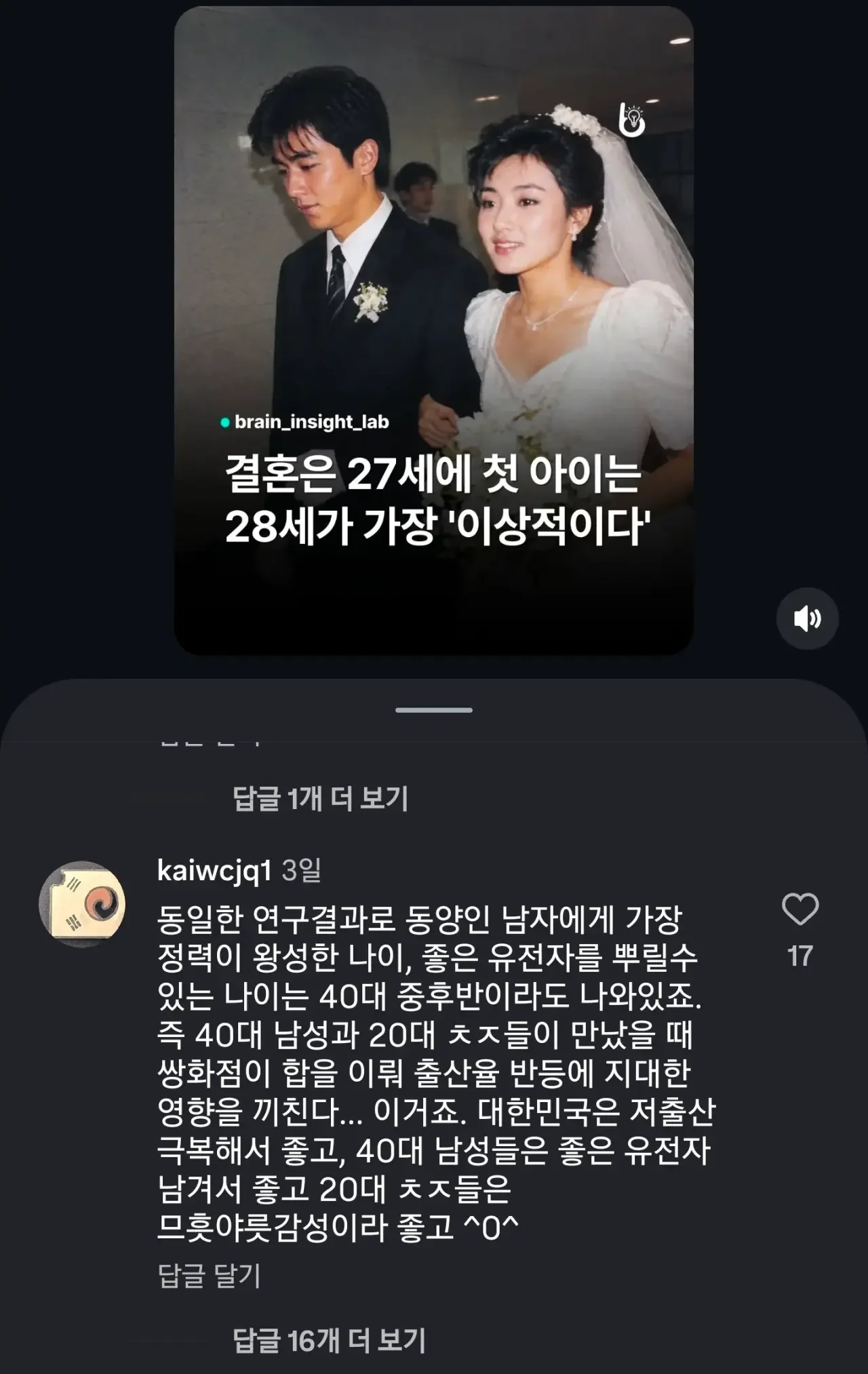Tap the wedding reel video

click(434, 331)
